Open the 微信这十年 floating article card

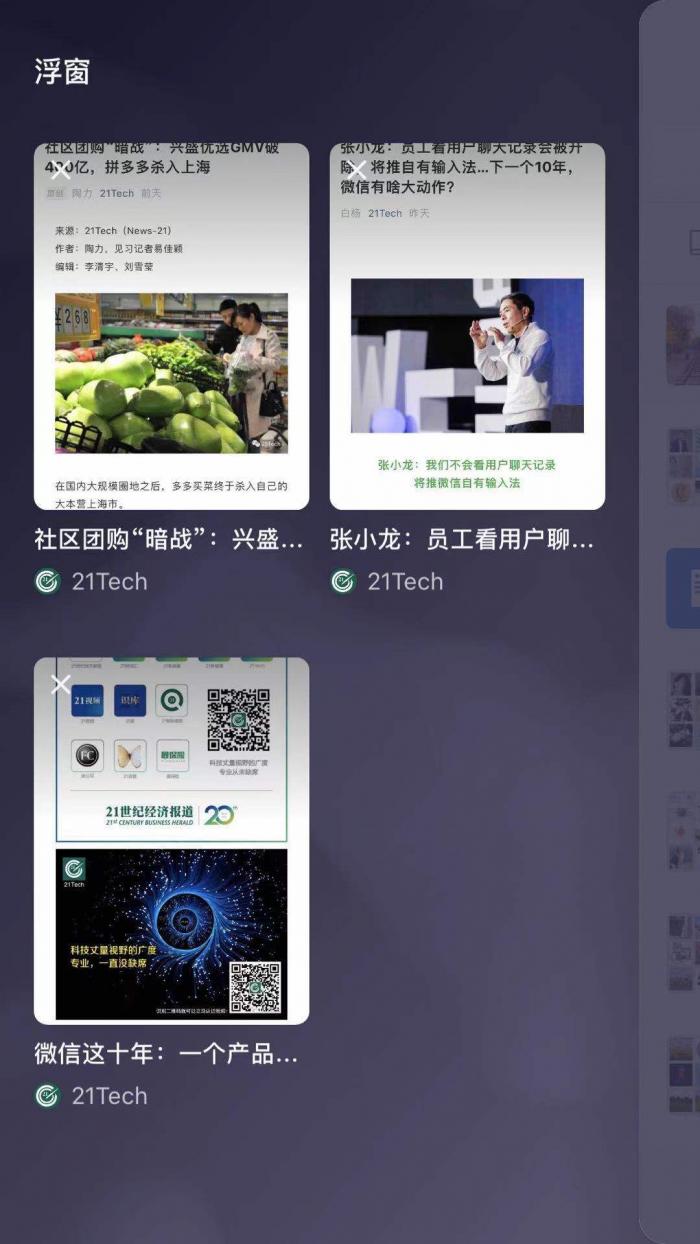(x=171, y=850)
